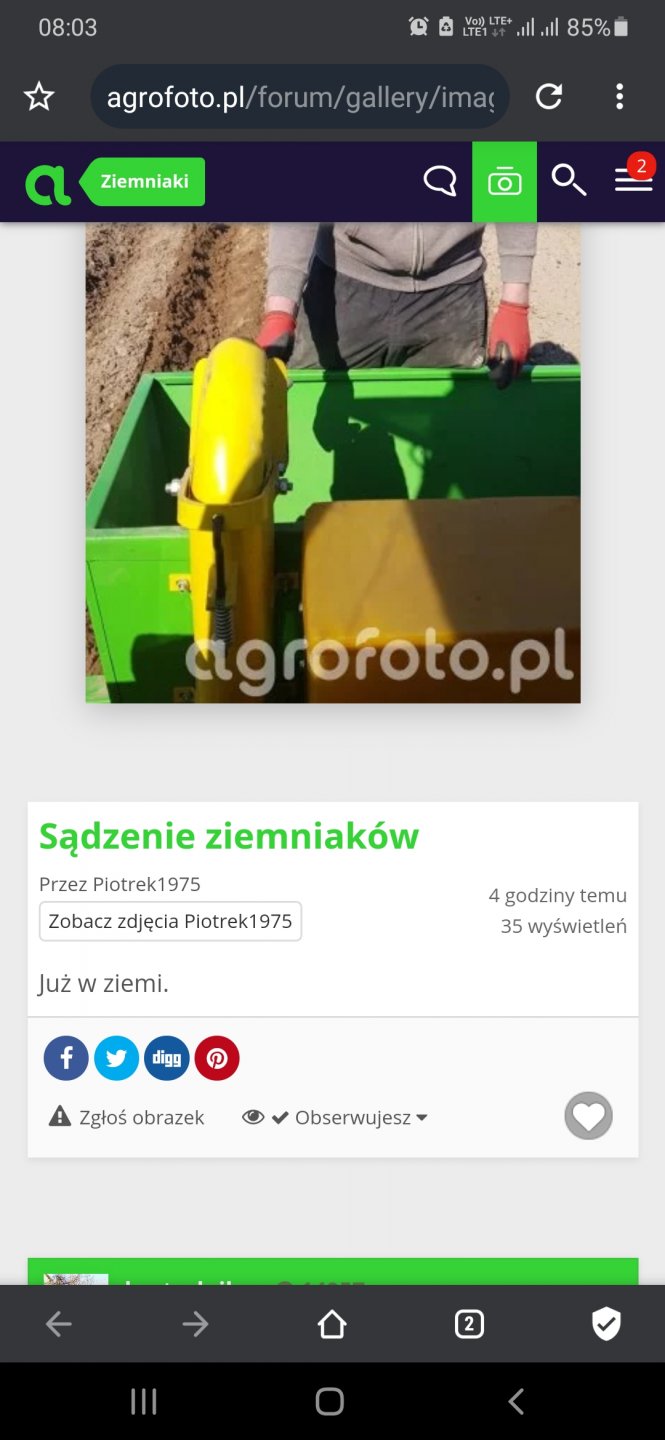Tap Zobacz zdjęcia Piotrek1975 button
The image size is (665, 1440).
(170, 921)
